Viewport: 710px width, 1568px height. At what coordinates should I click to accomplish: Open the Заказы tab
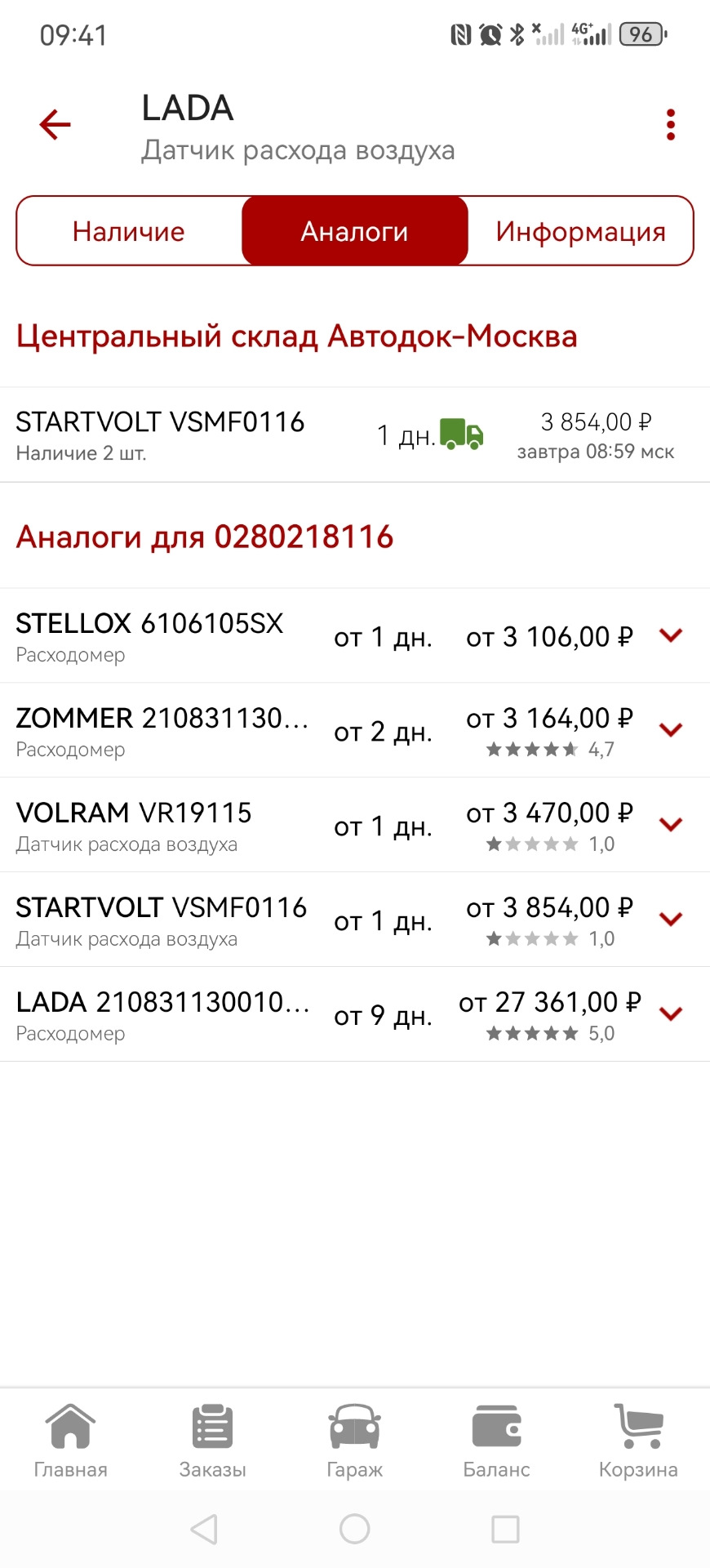[x=212, y=1441]
